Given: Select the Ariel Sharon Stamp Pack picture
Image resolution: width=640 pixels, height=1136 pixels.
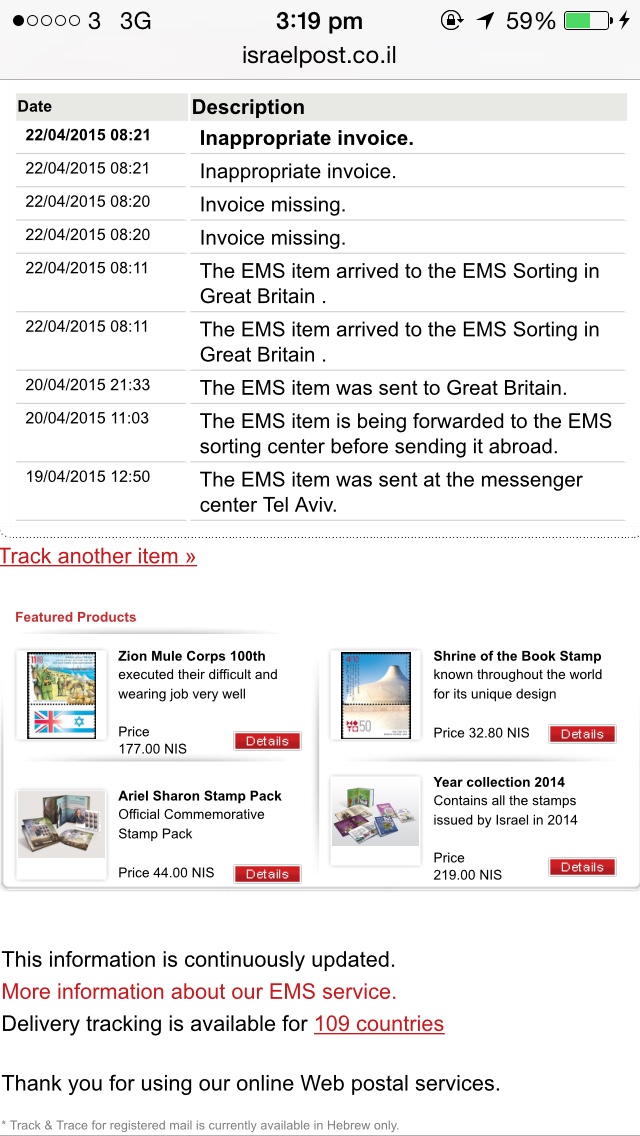Looking at the screenshot, I should click(62, 824).
